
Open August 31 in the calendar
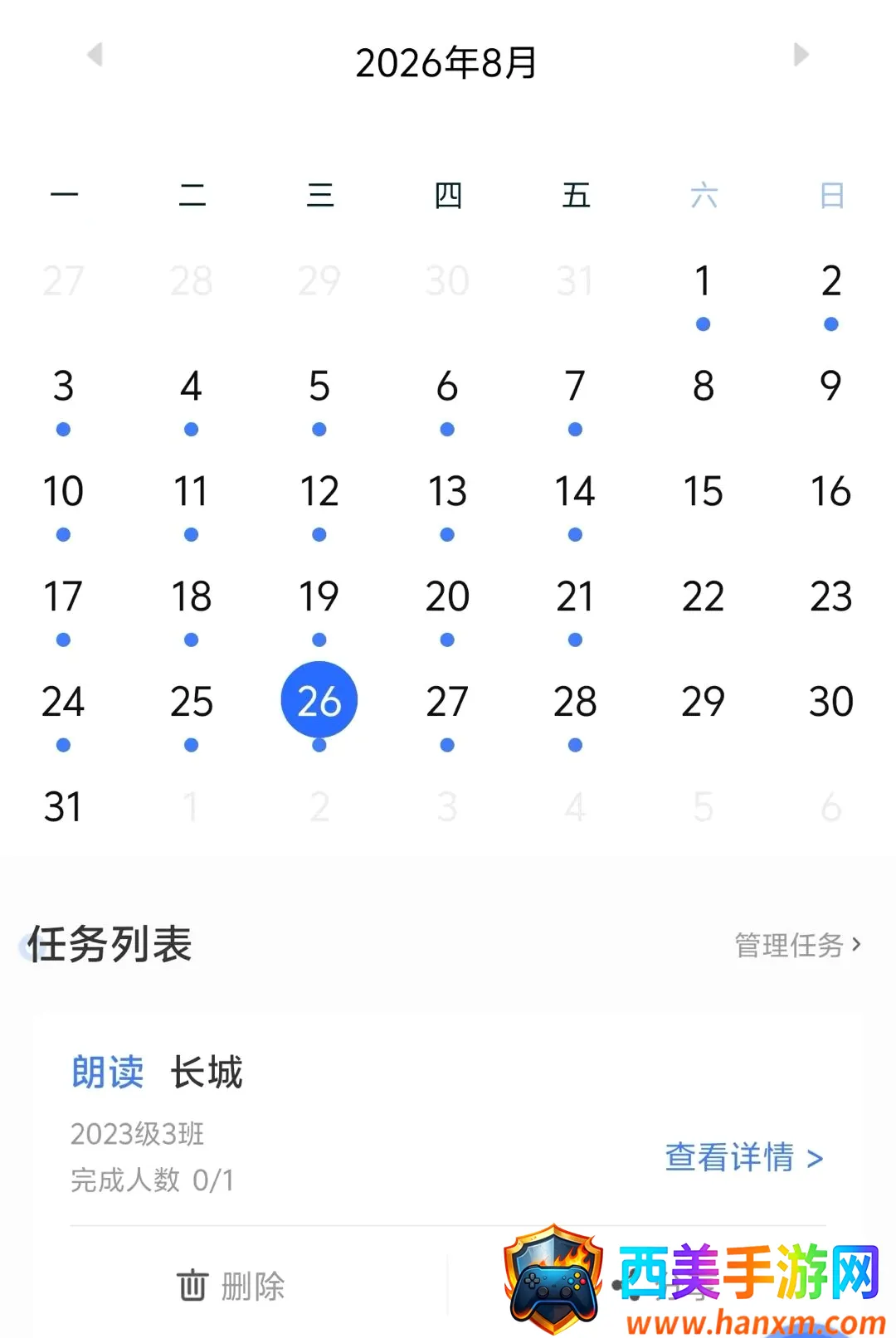tap(63, 807)
